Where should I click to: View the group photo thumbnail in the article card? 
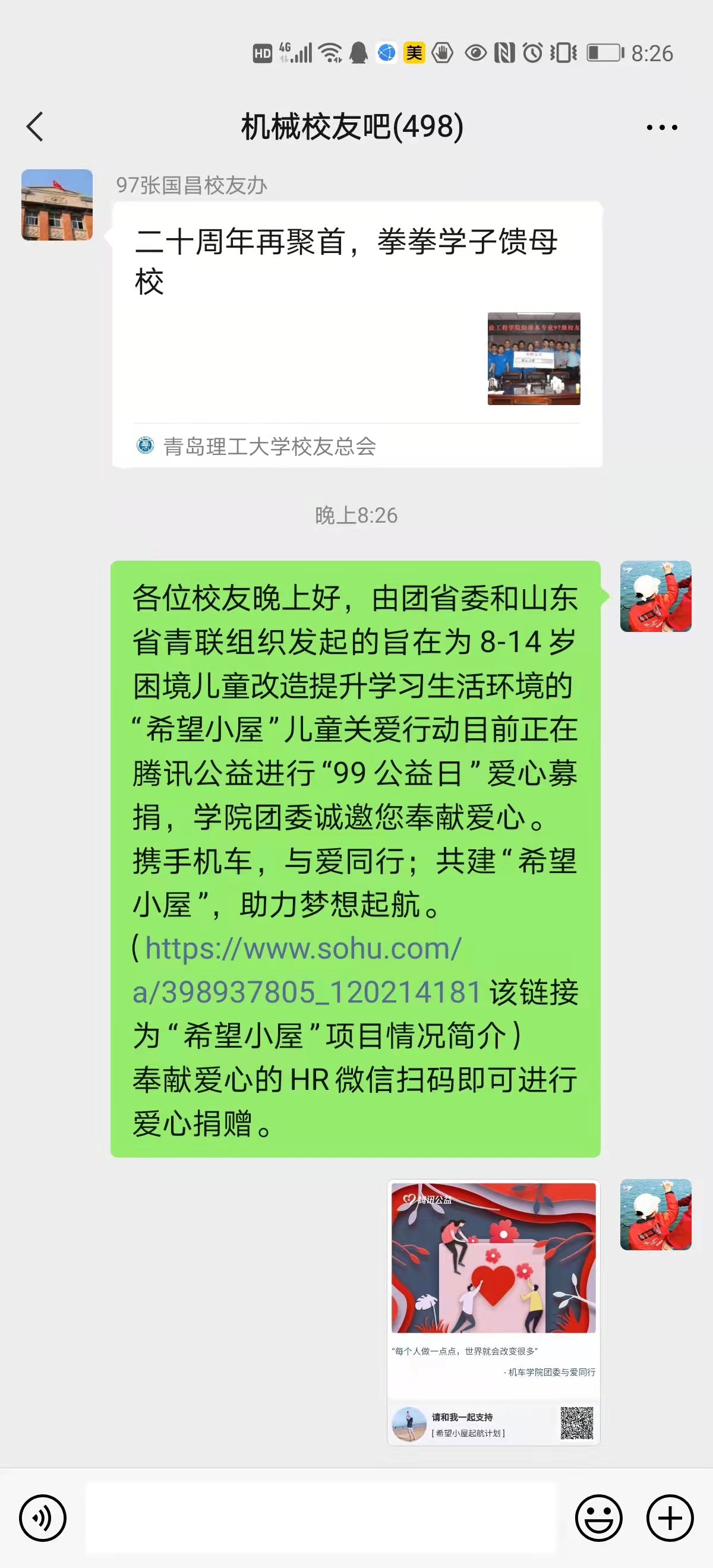click(x=535, y=359)
